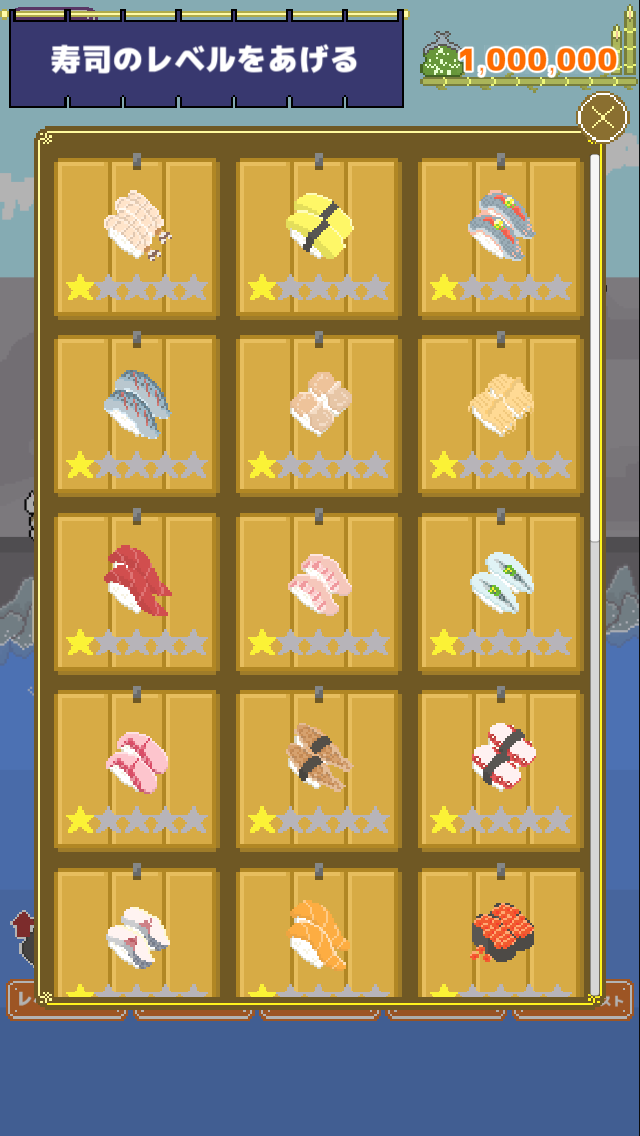Viewport: 640px width, 1136px height.
Task: Tap the red-and-white octopus sushi with nori band
Action: coord(500,764)
